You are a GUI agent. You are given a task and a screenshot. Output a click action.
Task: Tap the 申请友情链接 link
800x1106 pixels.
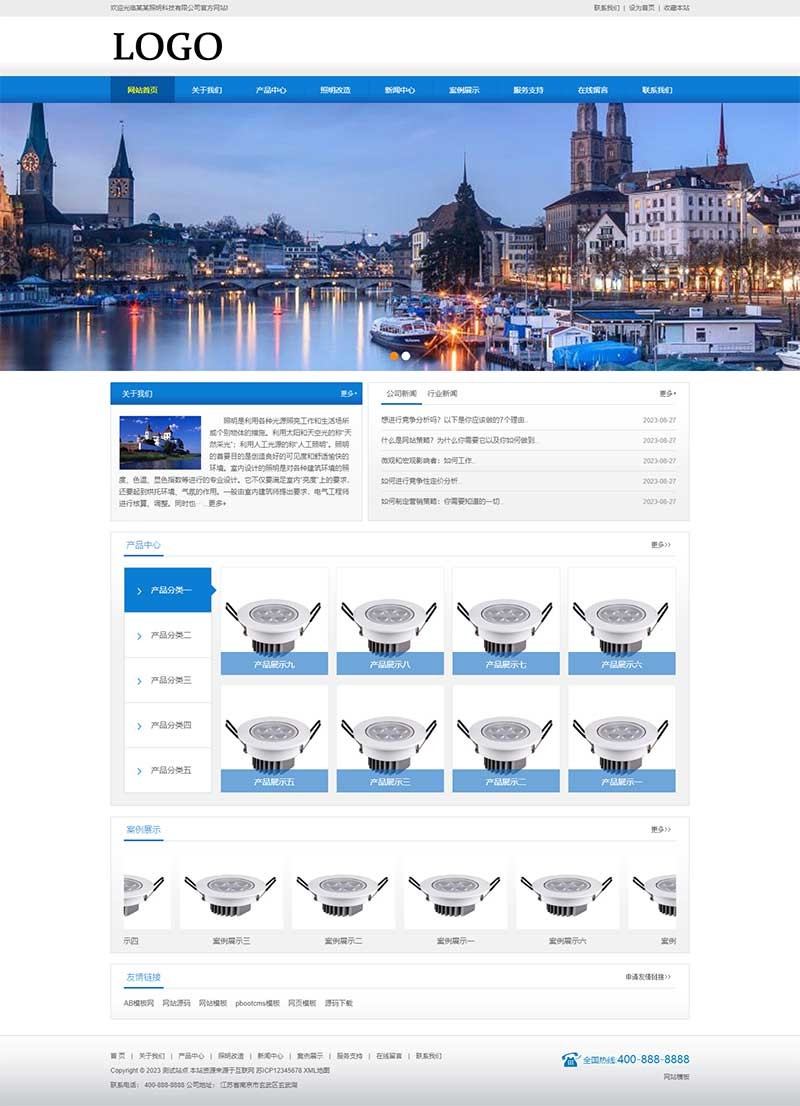point(646,976)
